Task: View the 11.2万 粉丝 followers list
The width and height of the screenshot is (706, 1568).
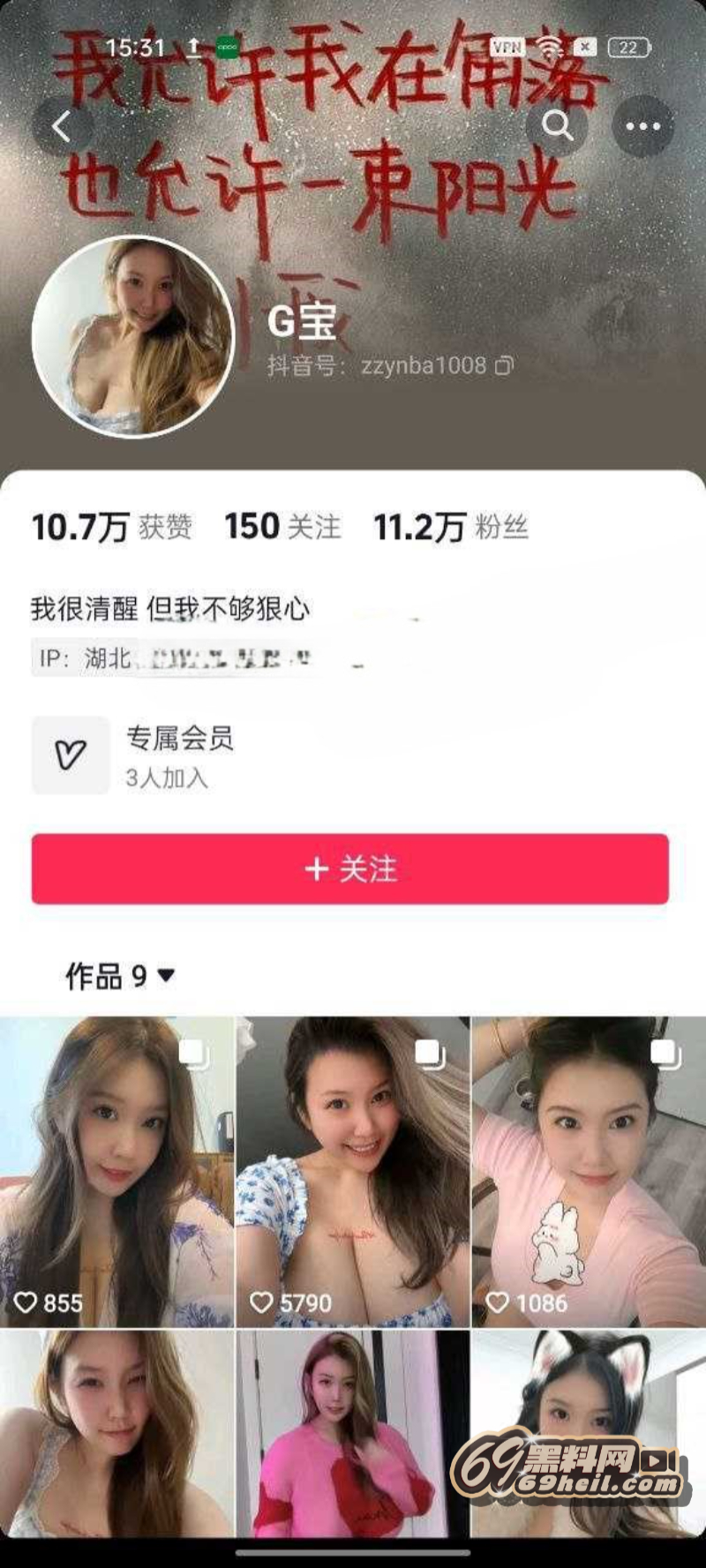Action: pos(451,528)
